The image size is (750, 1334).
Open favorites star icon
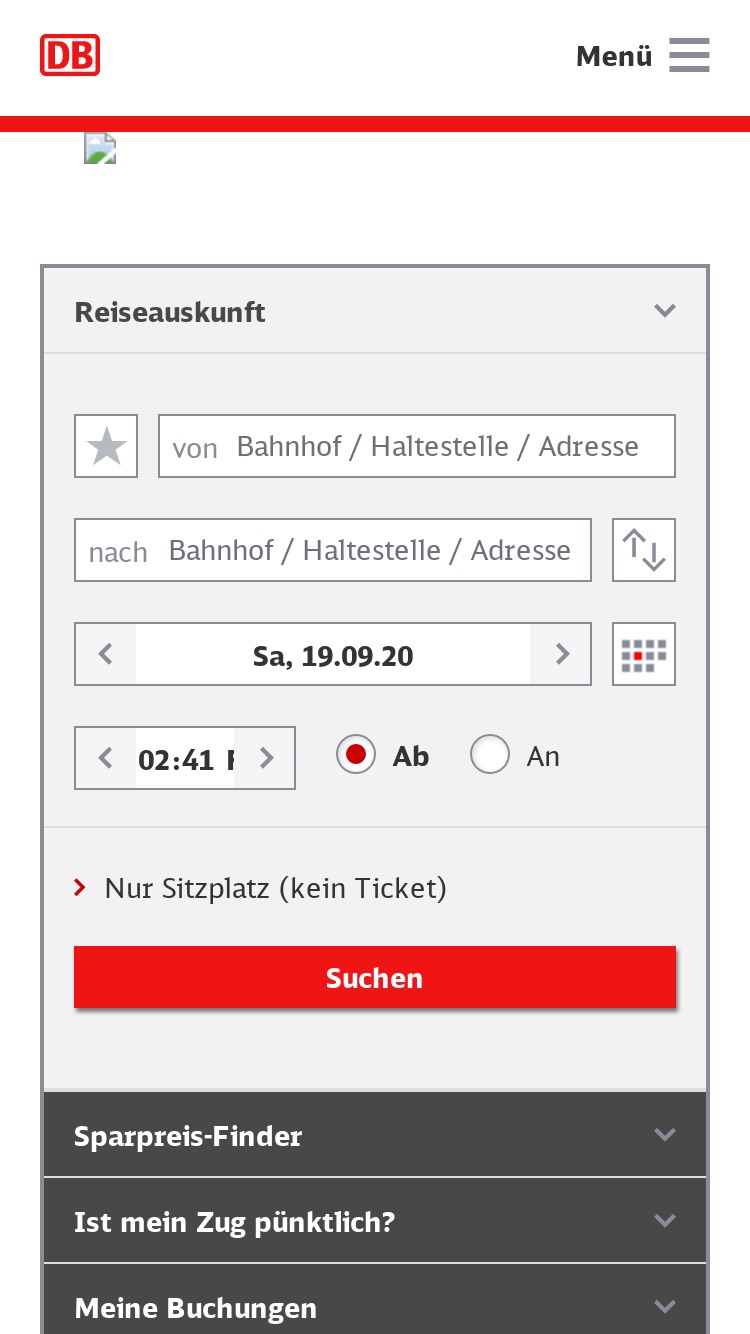[106, 446]
